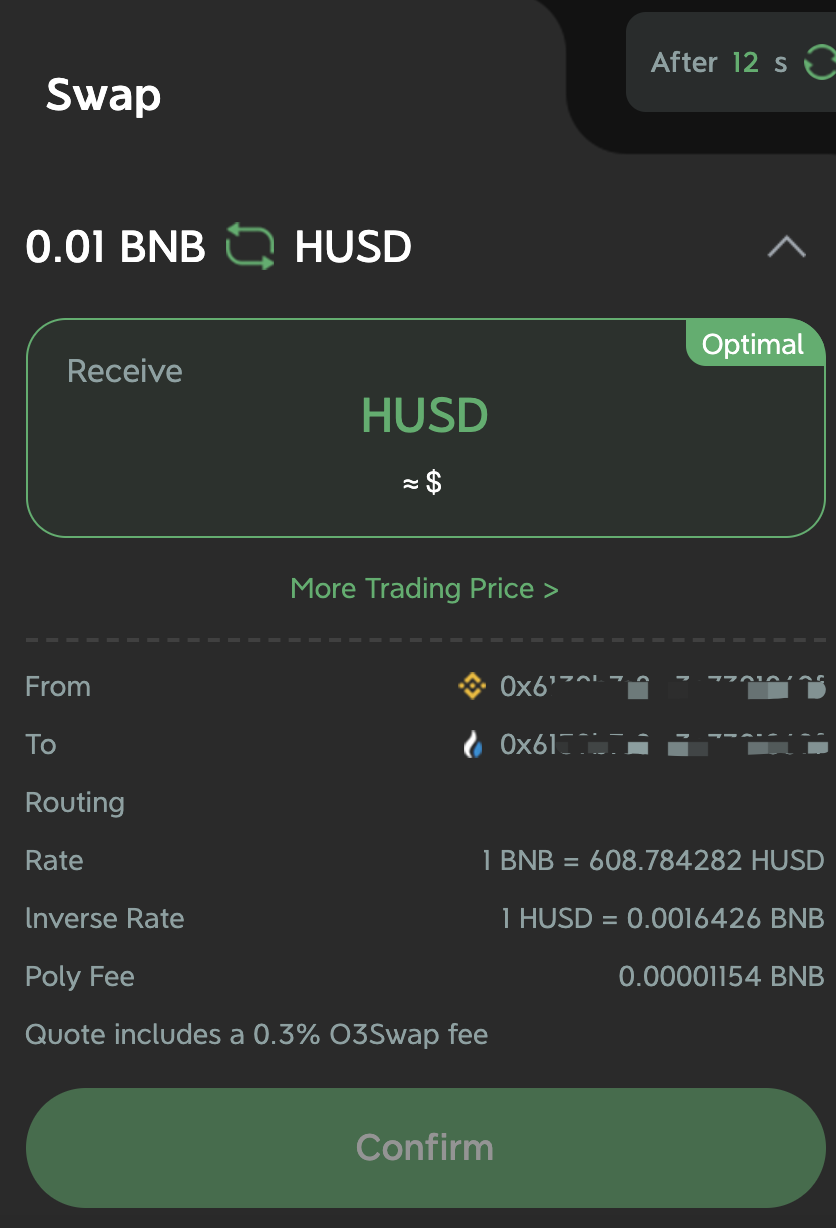Open More Trading Price
Screen dimensions: 836x1228
[x=424, y=588]
